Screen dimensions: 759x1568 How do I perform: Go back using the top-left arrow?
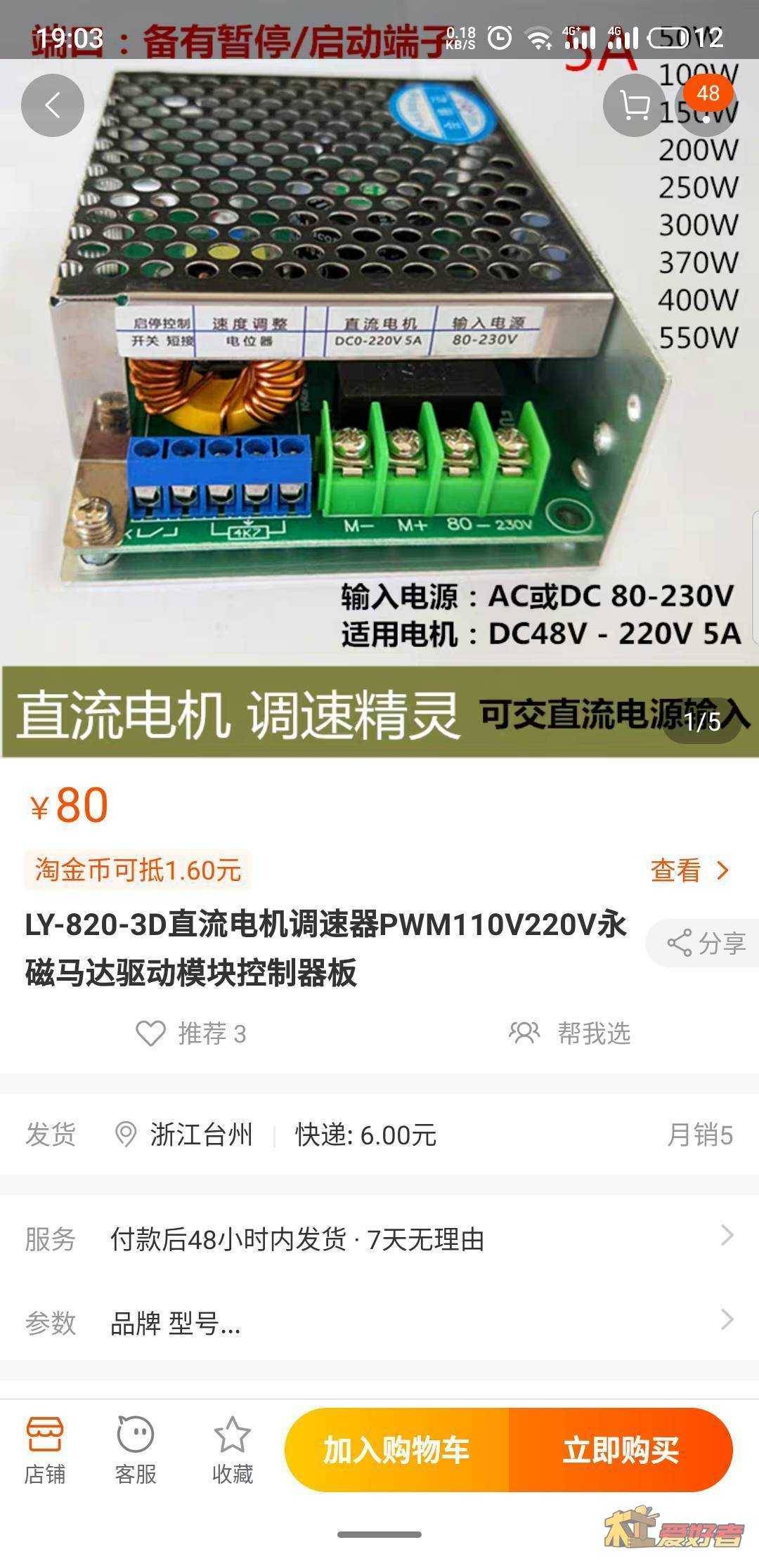pyautogui.click(x=53, y=105)
